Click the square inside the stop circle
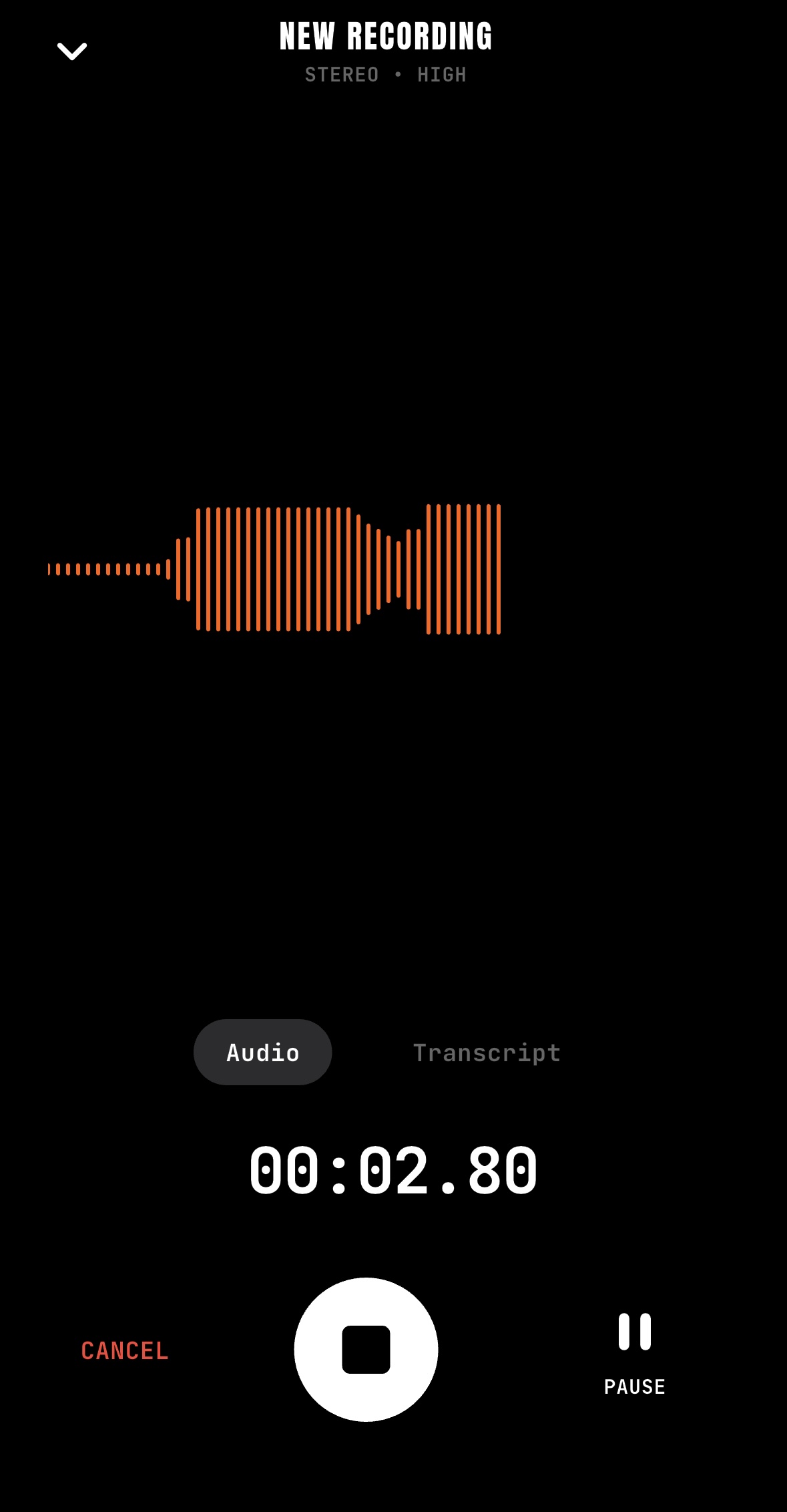 coord(366,1349)
